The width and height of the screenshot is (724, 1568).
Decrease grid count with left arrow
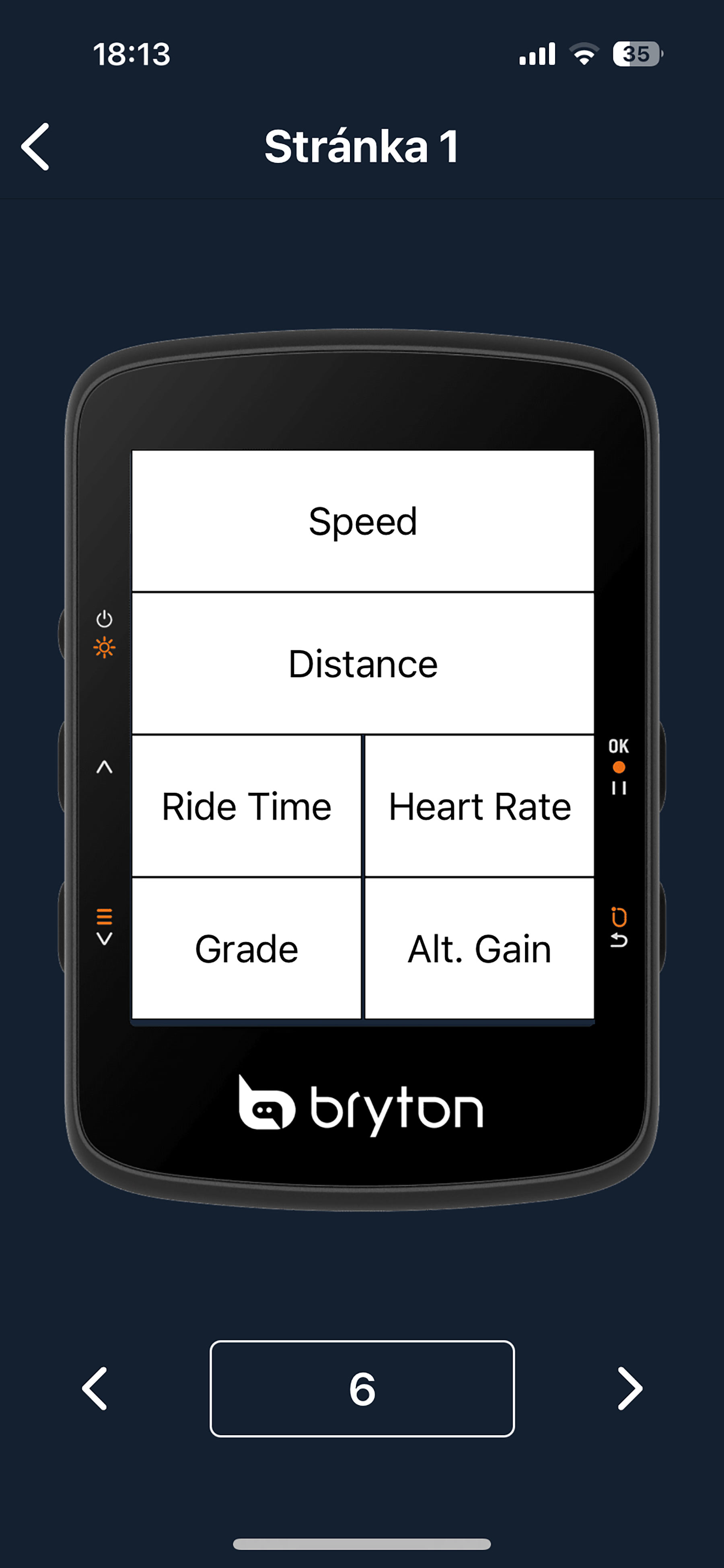(x=95, y=1389)
